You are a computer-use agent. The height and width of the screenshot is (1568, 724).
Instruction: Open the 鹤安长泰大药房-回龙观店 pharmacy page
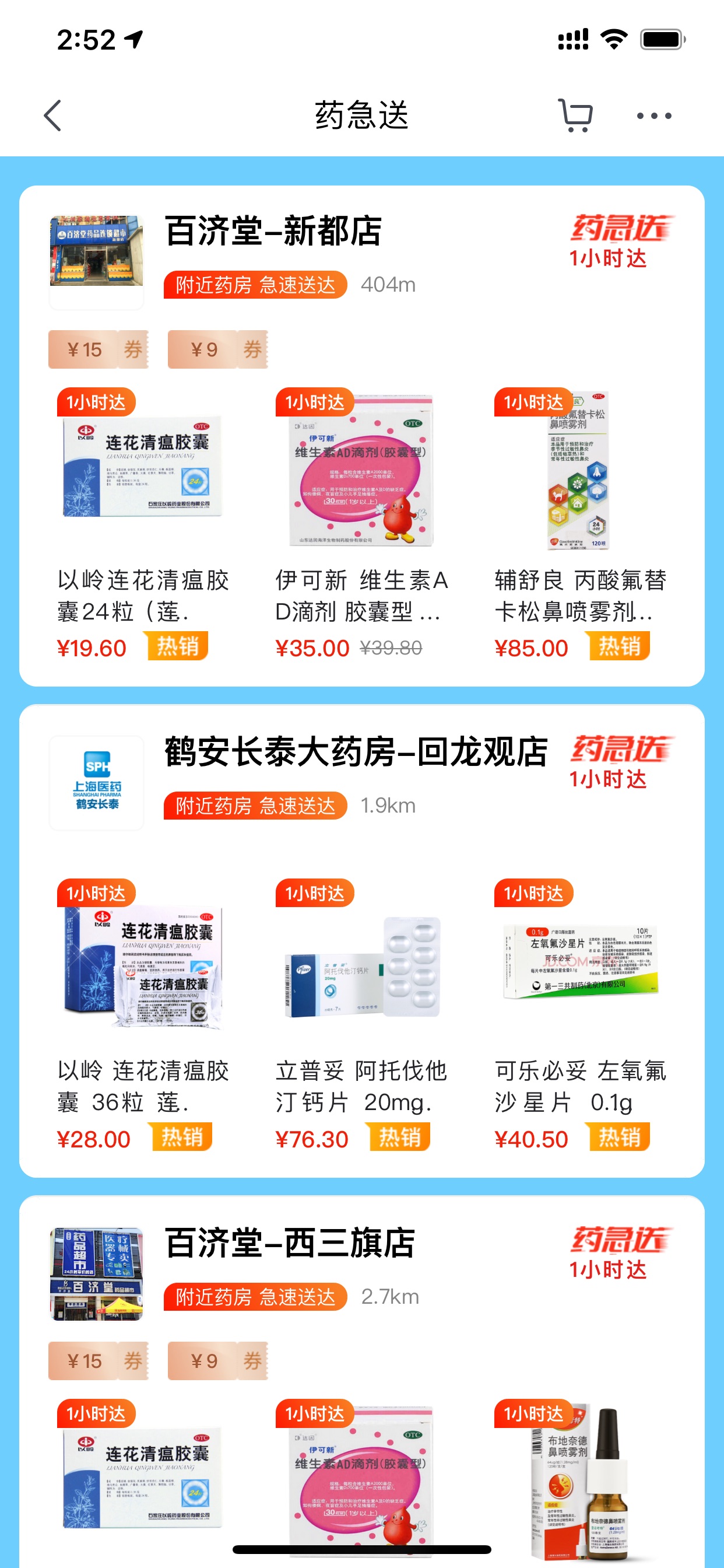coord(356,752)
